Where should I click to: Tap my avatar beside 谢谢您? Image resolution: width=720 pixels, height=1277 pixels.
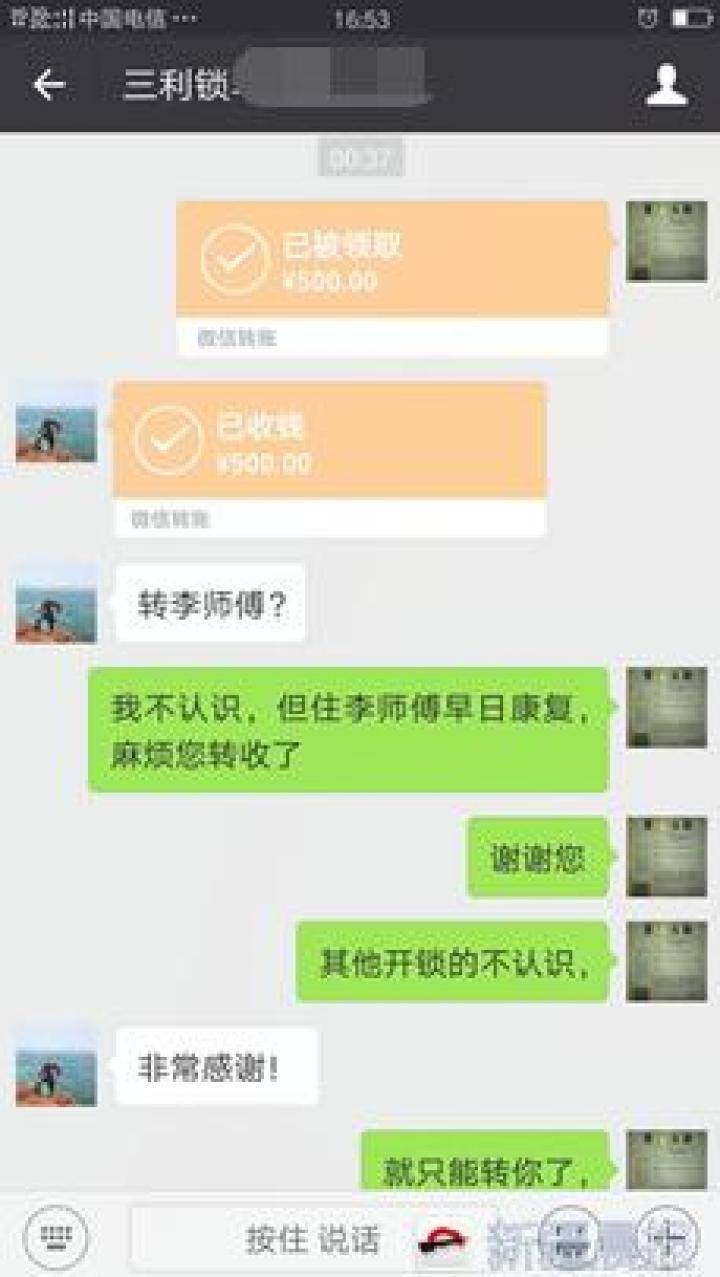click(666, 857)
